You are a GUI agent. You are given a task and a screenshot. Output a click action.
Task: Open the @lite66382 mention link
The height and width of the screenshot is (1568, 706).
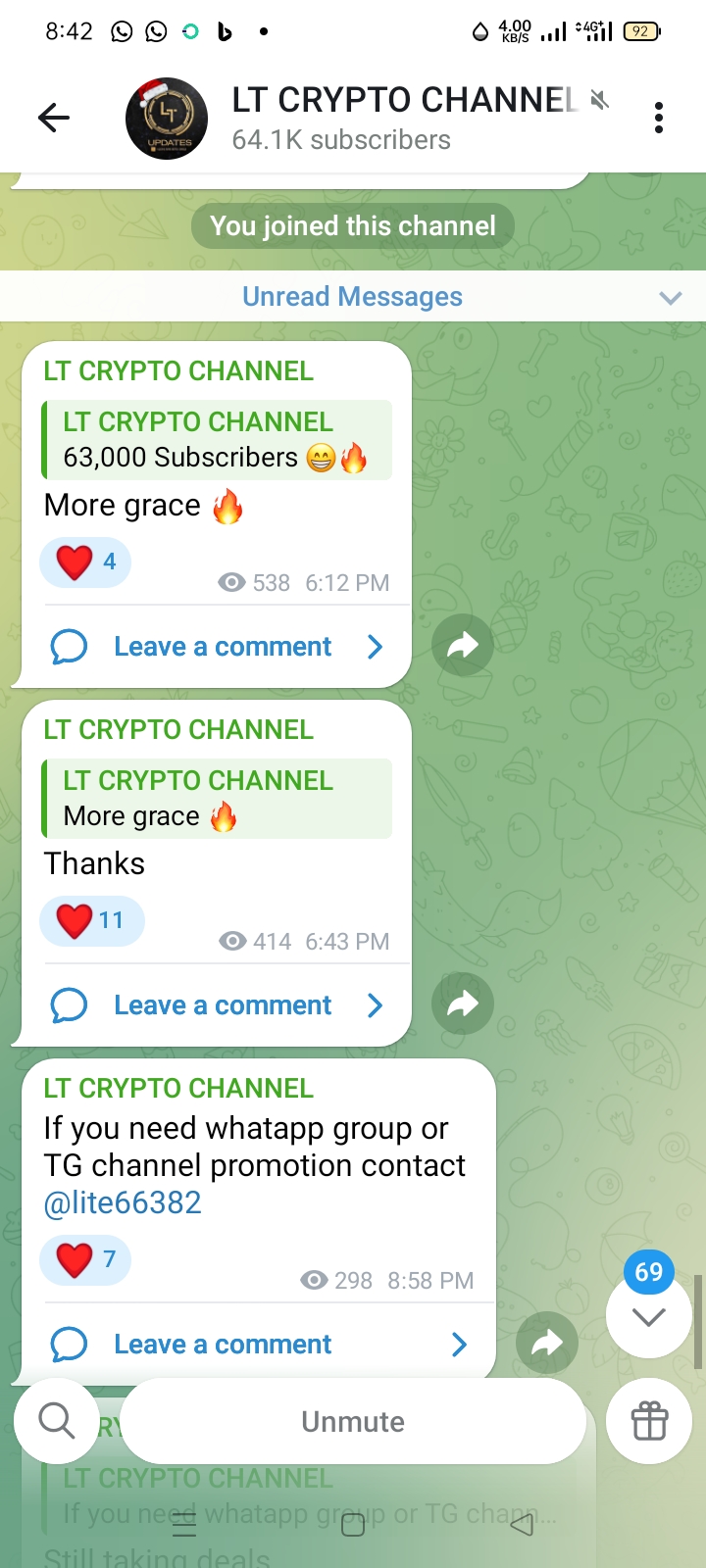click(x=123, y=1203)
